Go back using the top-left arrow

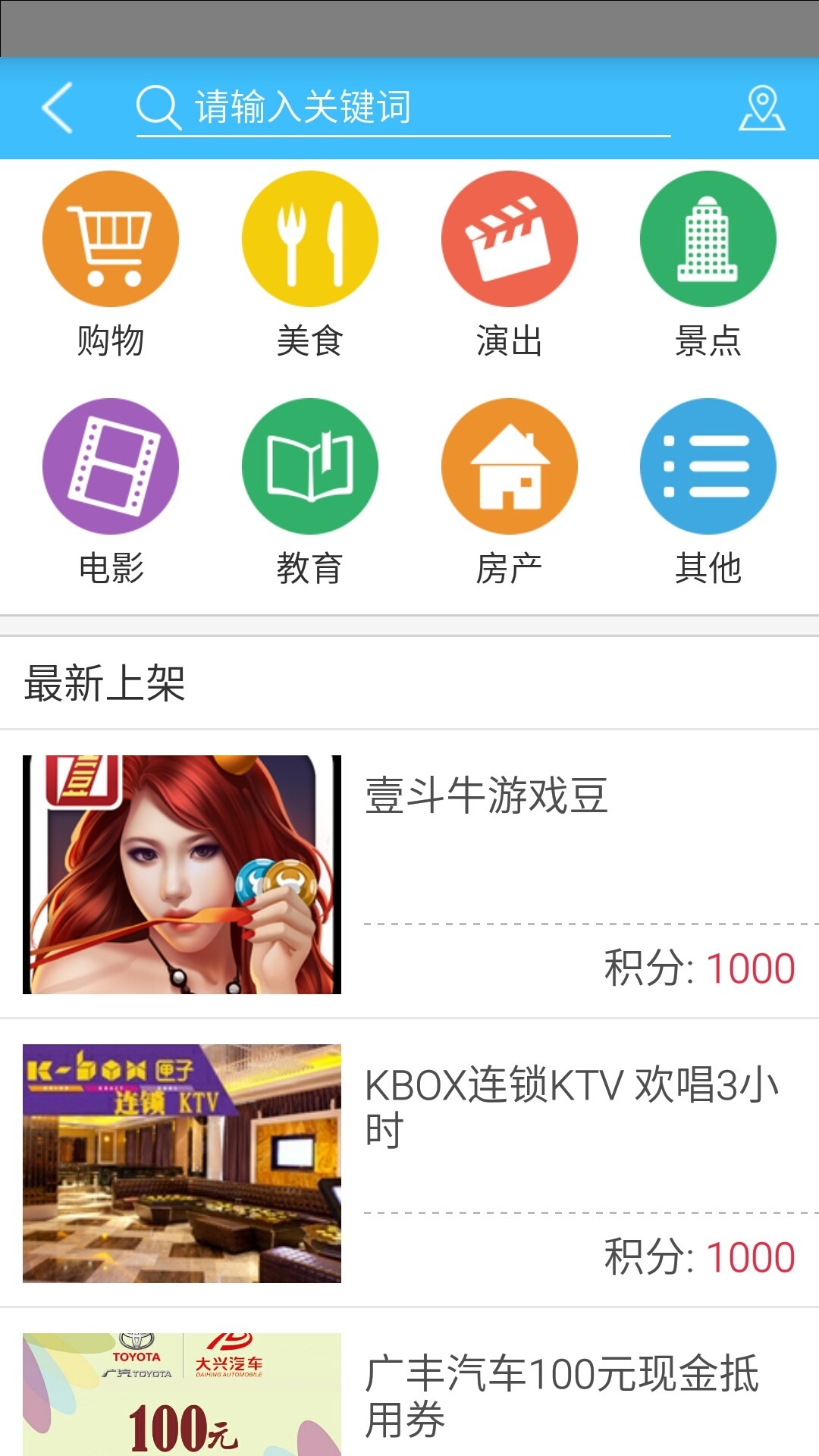(x=58, y=108)
